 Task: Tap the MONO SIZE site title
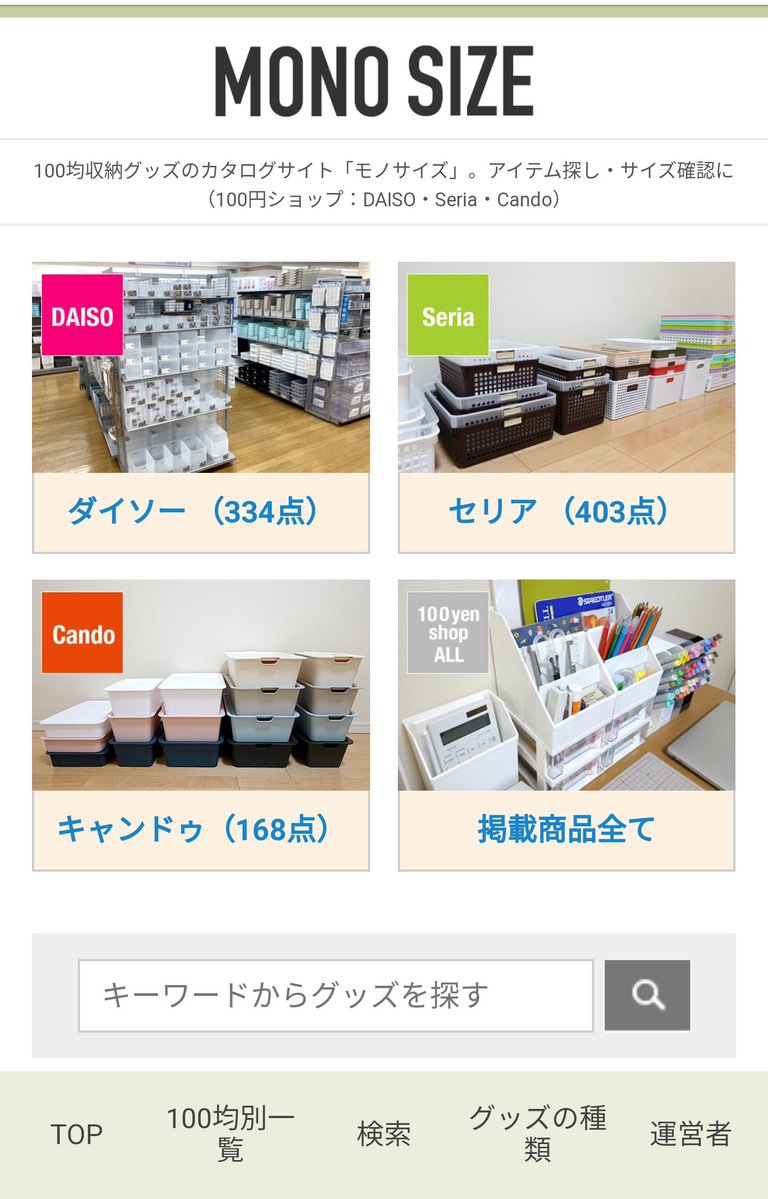[x=373, y=81]
